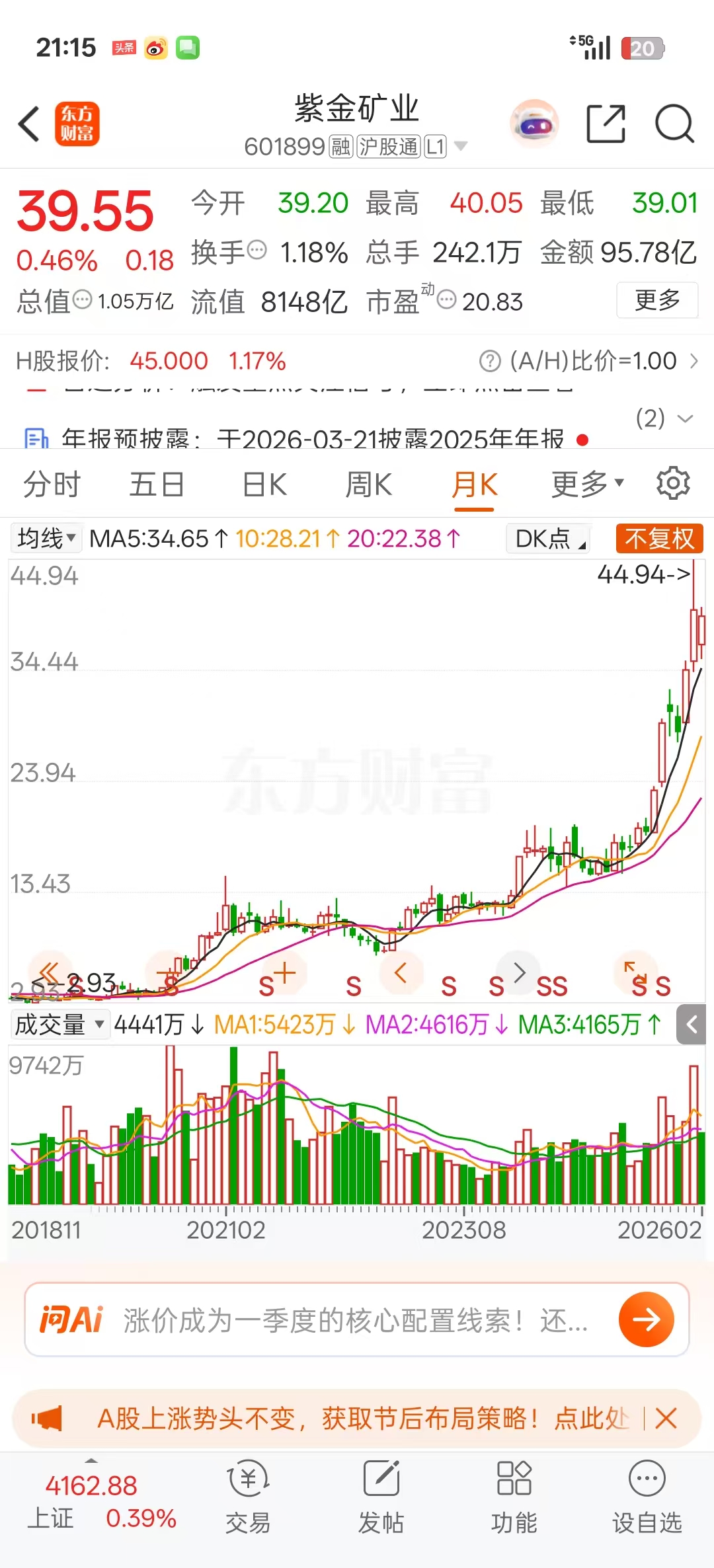Tap 更多 for more quote details
Image resolution: width=714 pixels, height=1568 pixels.
[x=657, y=301]
